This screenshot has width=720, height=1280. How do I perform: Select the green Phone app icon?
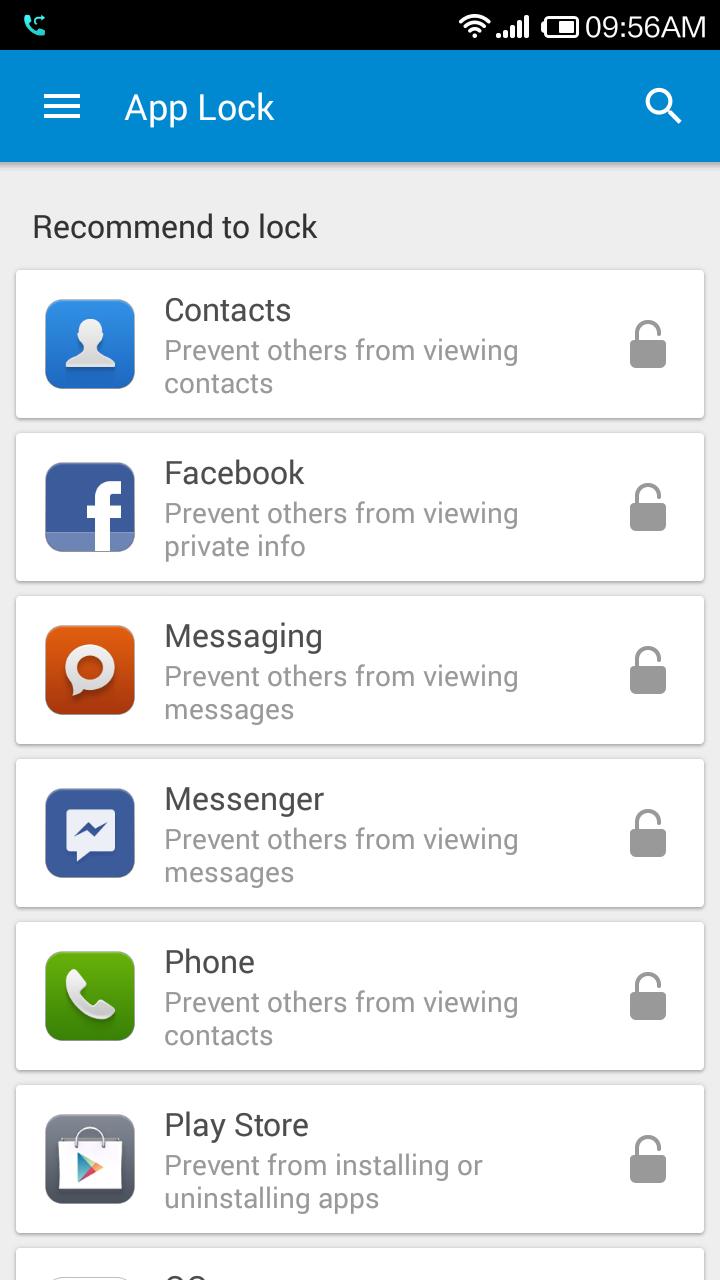click(89, 995)
